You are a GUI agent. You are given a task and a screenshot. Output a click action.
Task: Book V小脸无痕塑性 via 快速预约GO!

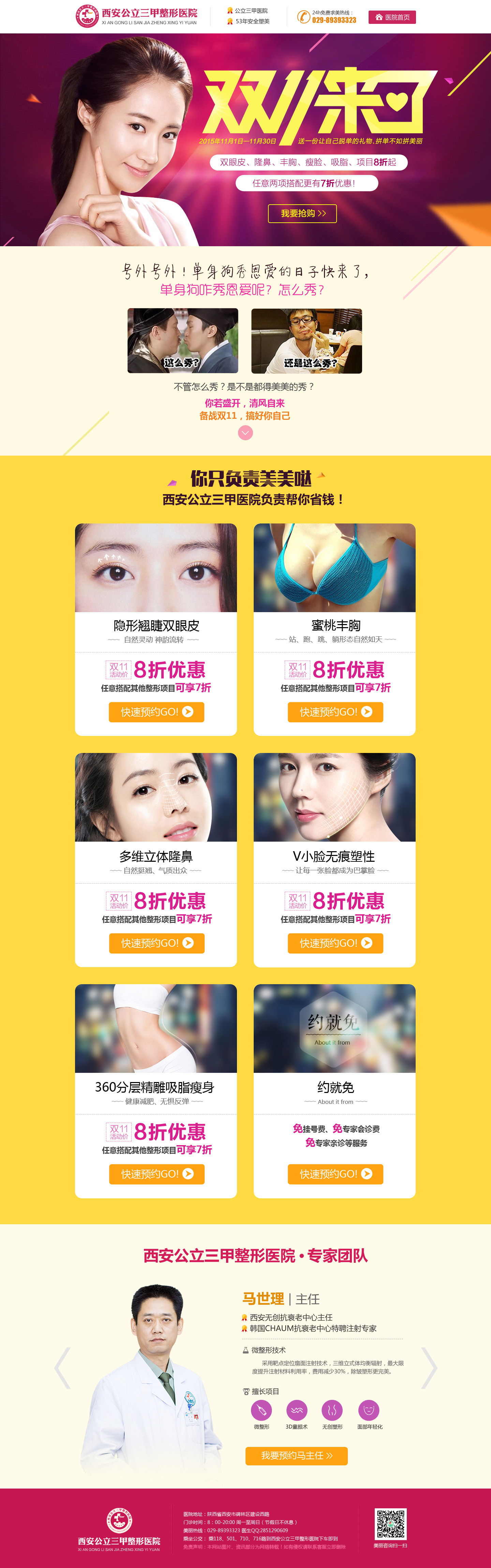point(335,943)
